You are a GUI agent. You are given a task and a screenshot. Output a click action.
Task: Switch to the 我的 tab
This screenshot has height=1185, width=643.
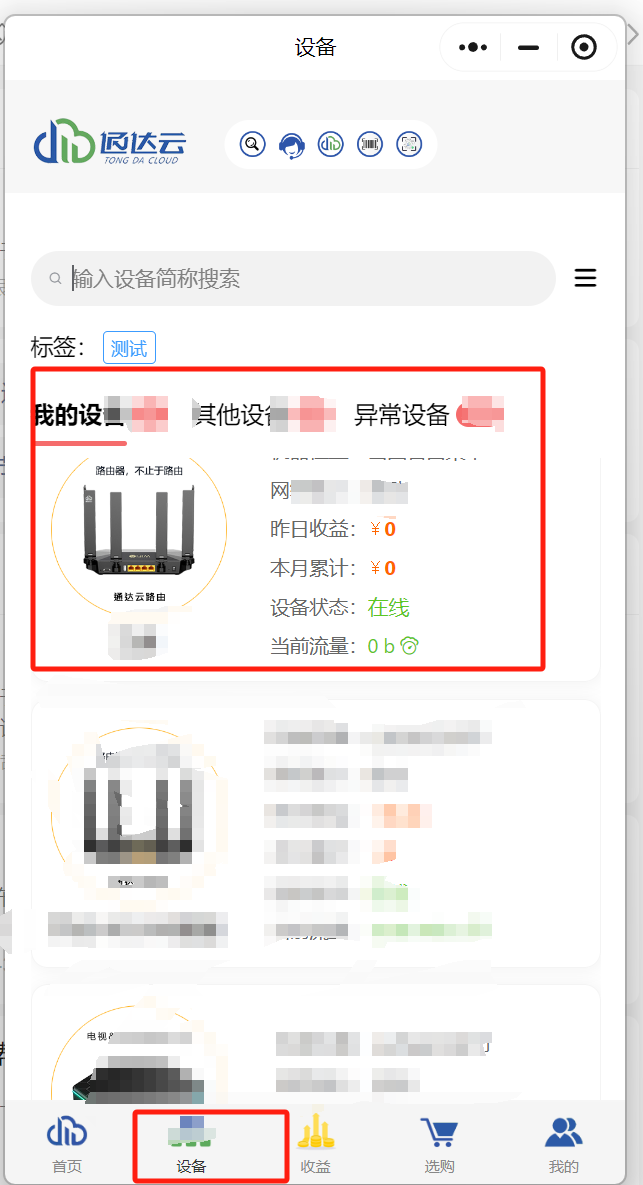click(563, 1144)
